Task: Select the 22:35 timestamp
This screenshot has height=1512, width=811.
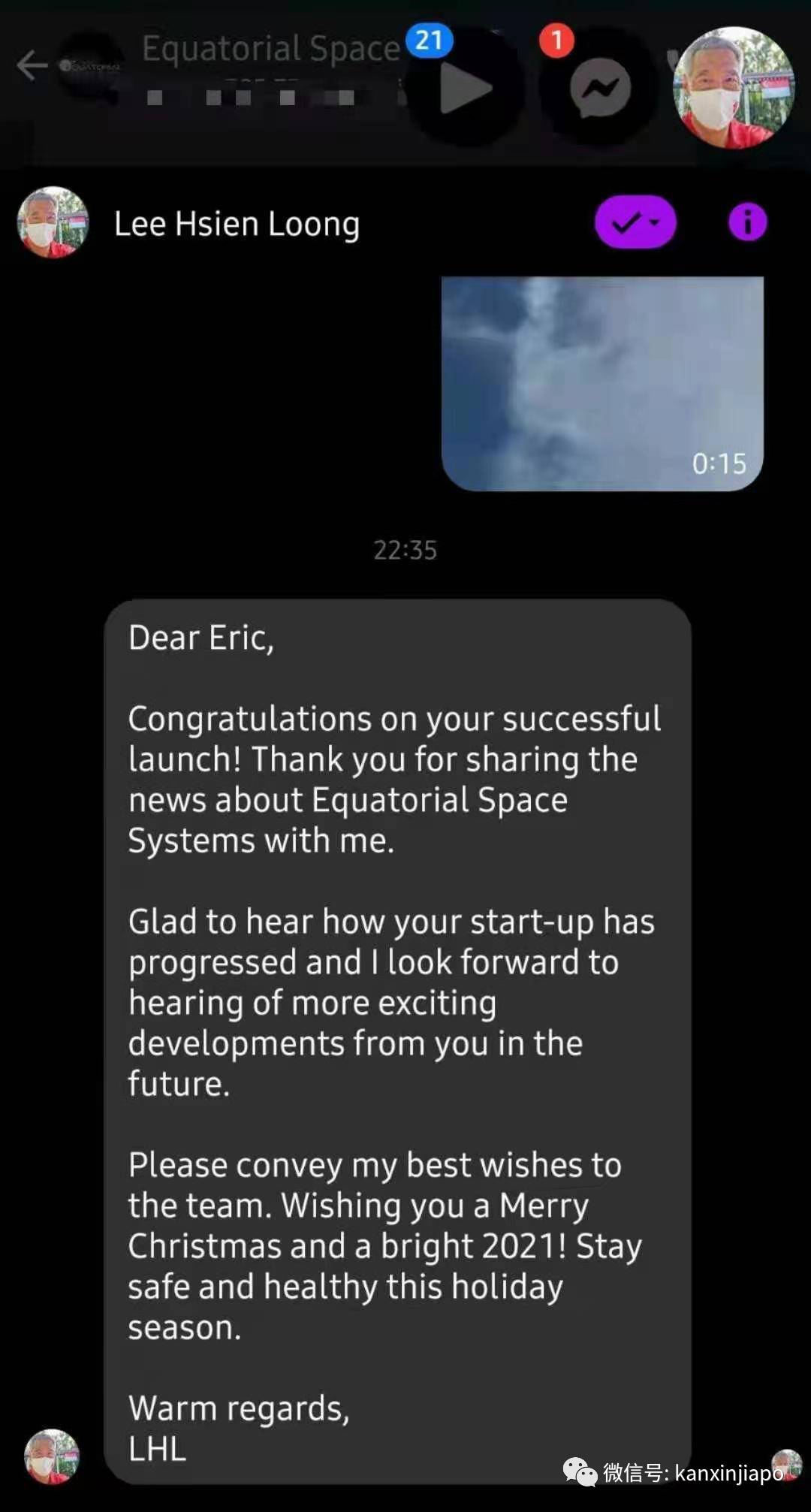Action: (x=406, y=550)
